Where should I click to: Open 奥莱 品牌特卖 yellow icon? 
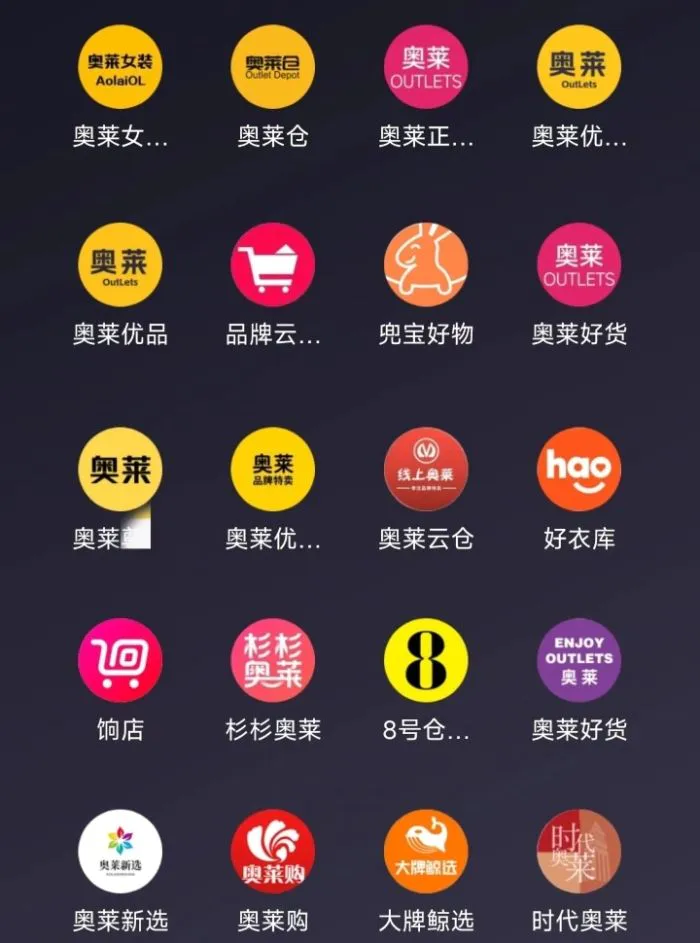point(273,469)
